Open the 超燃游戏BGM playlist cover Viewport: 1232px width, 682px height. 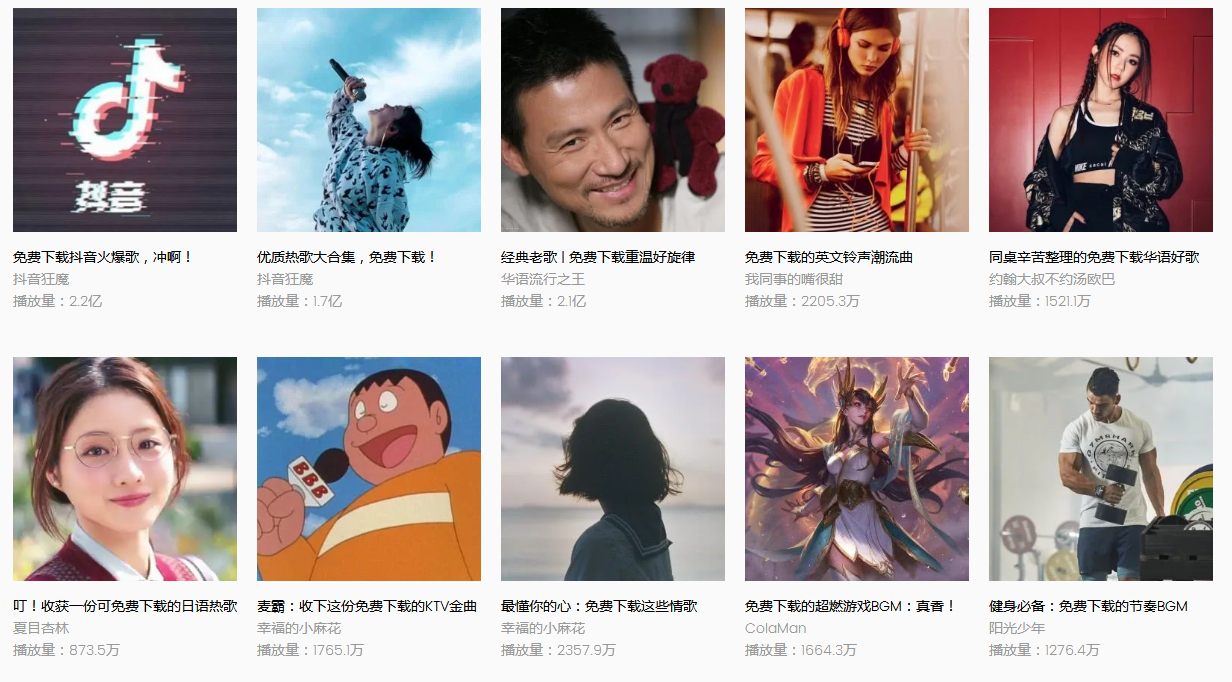coord(857,469)
